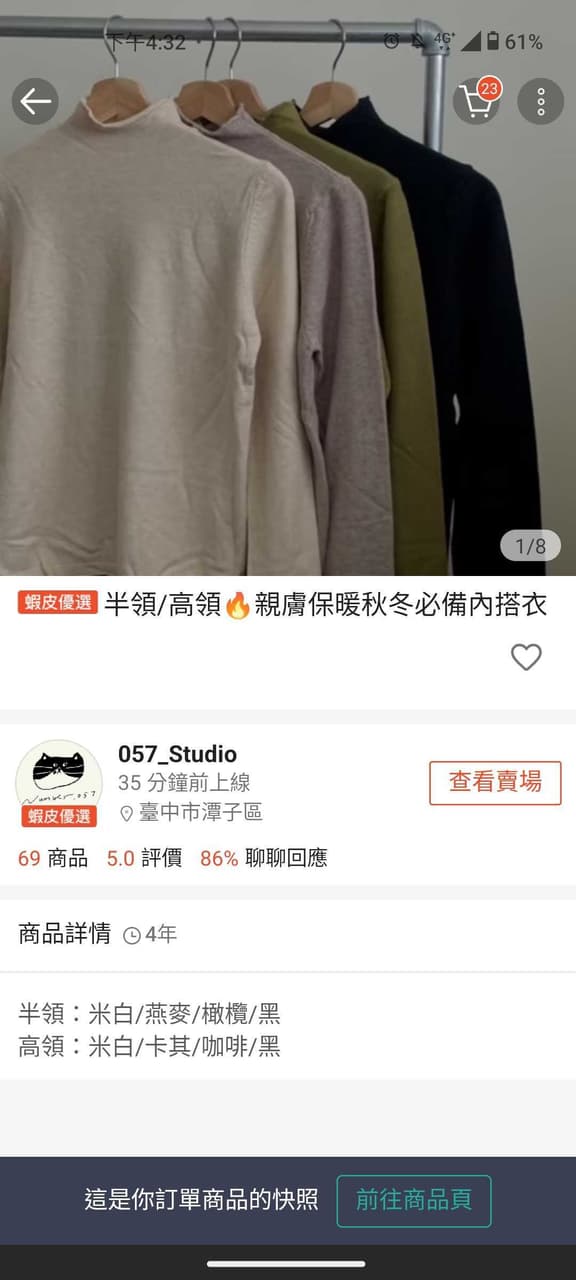Like this product with the heart icon
Image resolution: width=576 pixels, height=1280 pixels.
click(x=526, y=657)
